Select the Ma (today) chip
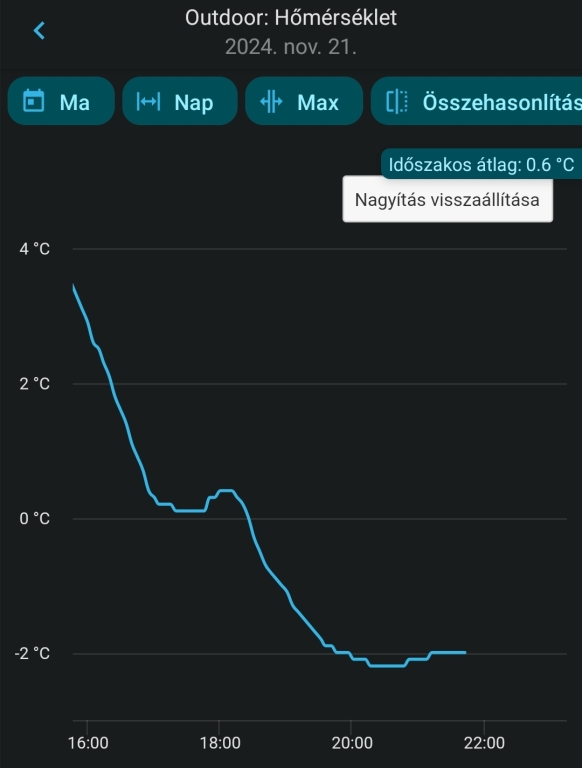 61,101
